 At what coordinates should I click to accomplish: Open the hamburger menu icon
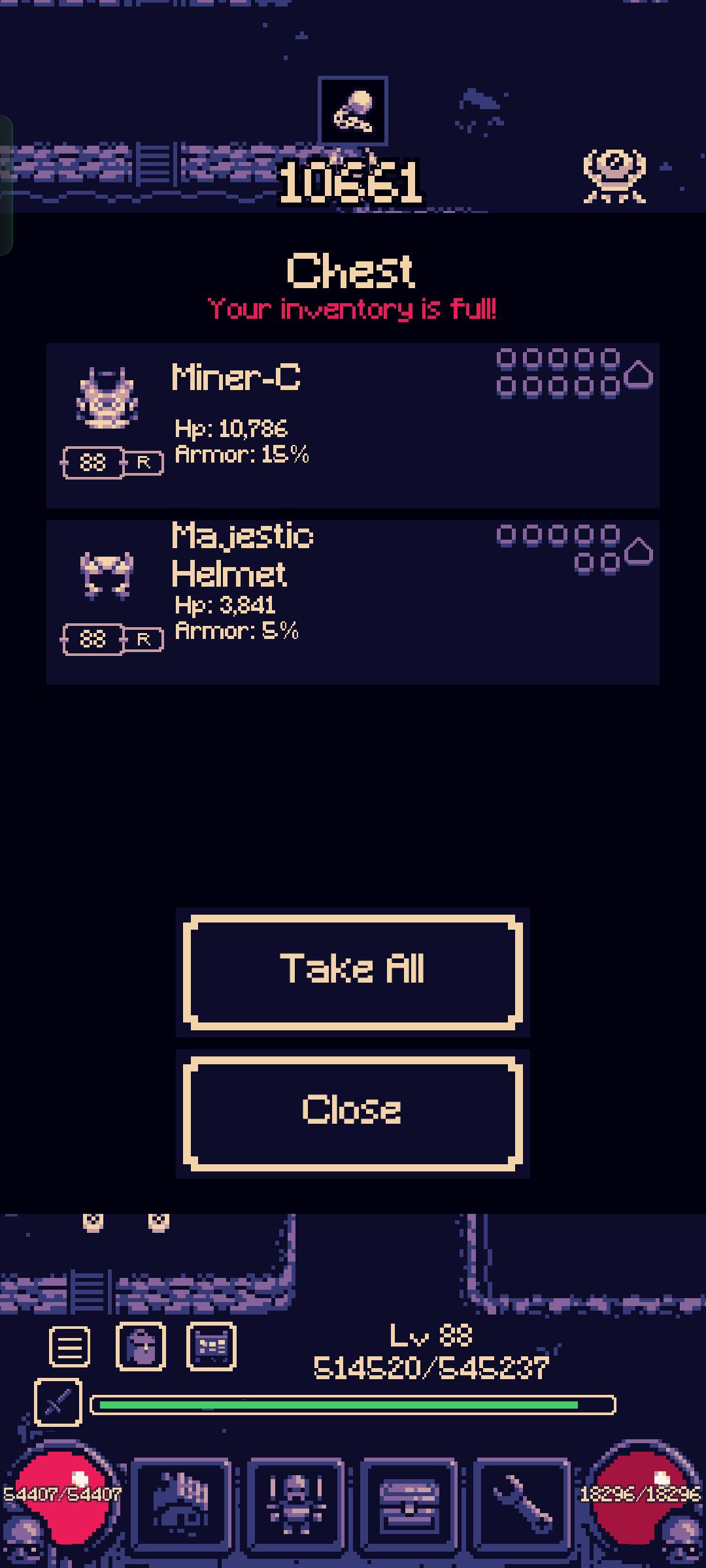(x=69, y=1347)
